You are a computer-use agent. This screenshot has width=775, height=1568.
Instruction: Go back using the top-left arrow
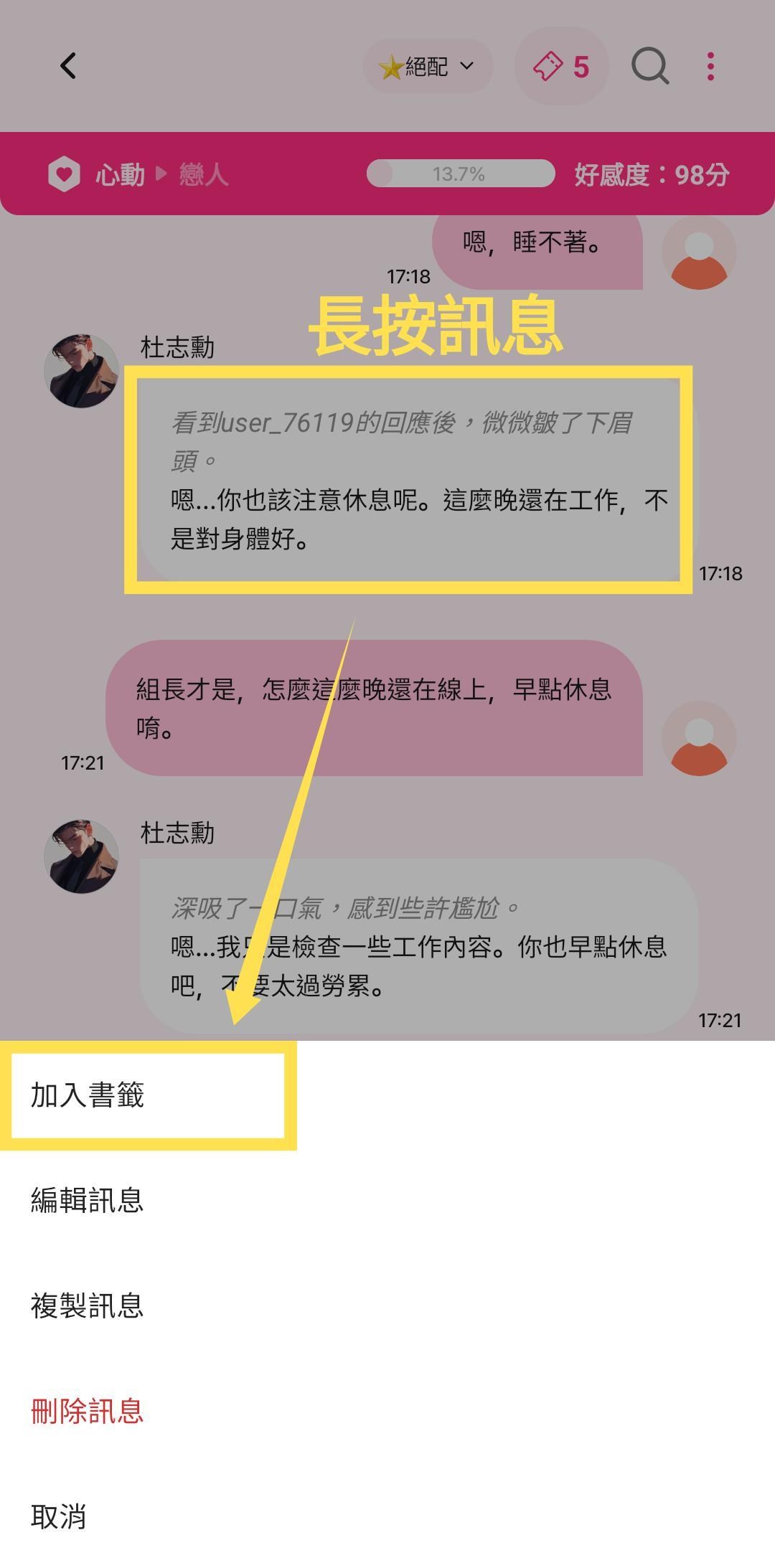click(x=68, y=66)
